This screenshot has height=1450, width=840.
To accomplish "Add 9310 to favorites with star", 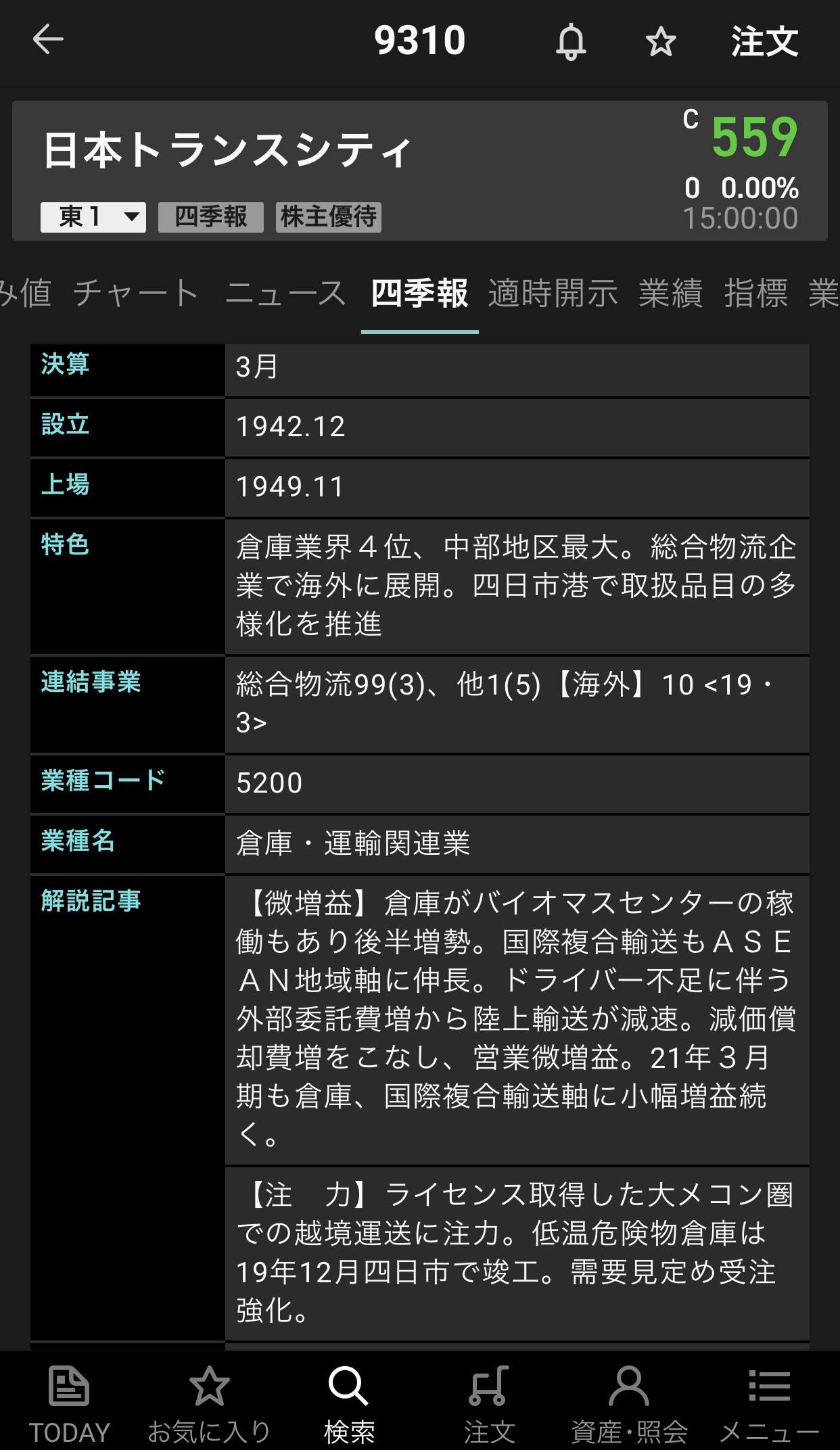I will [660, 42].
